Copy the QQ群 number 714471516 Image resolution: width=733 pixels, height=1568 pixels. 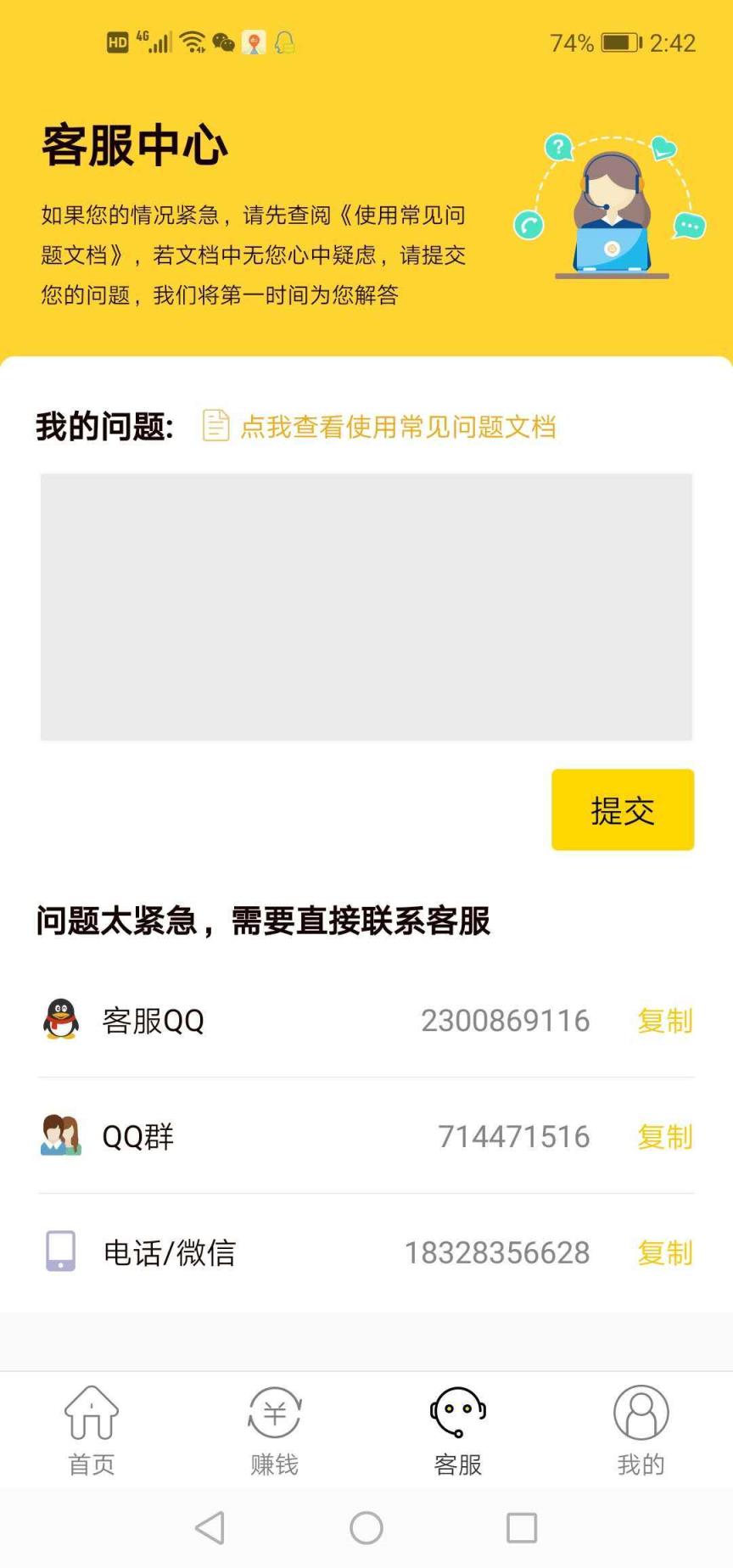tap(664, 1136)
